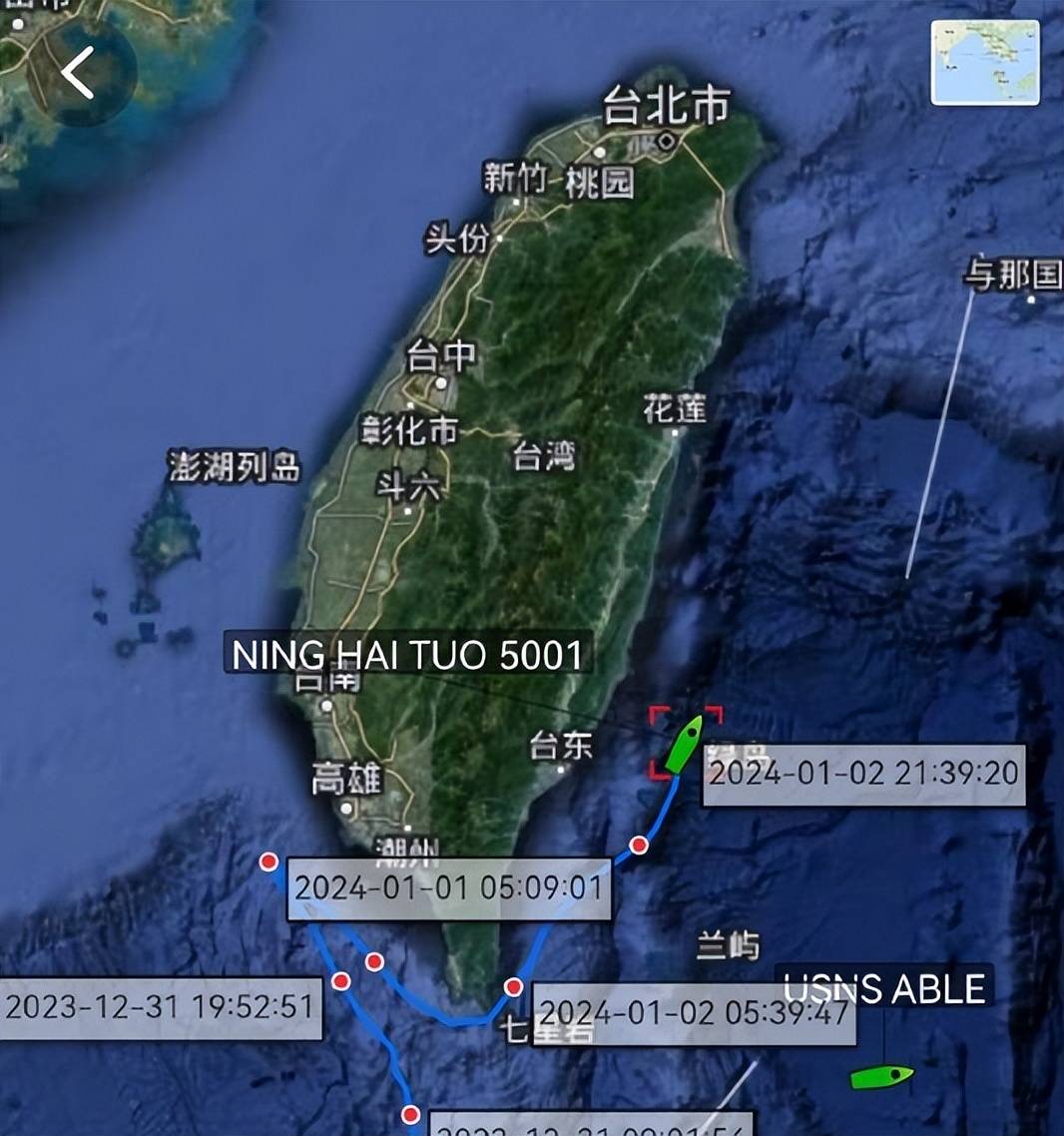Select track point at 2024-01-02 05:39:47

[513, 987]
